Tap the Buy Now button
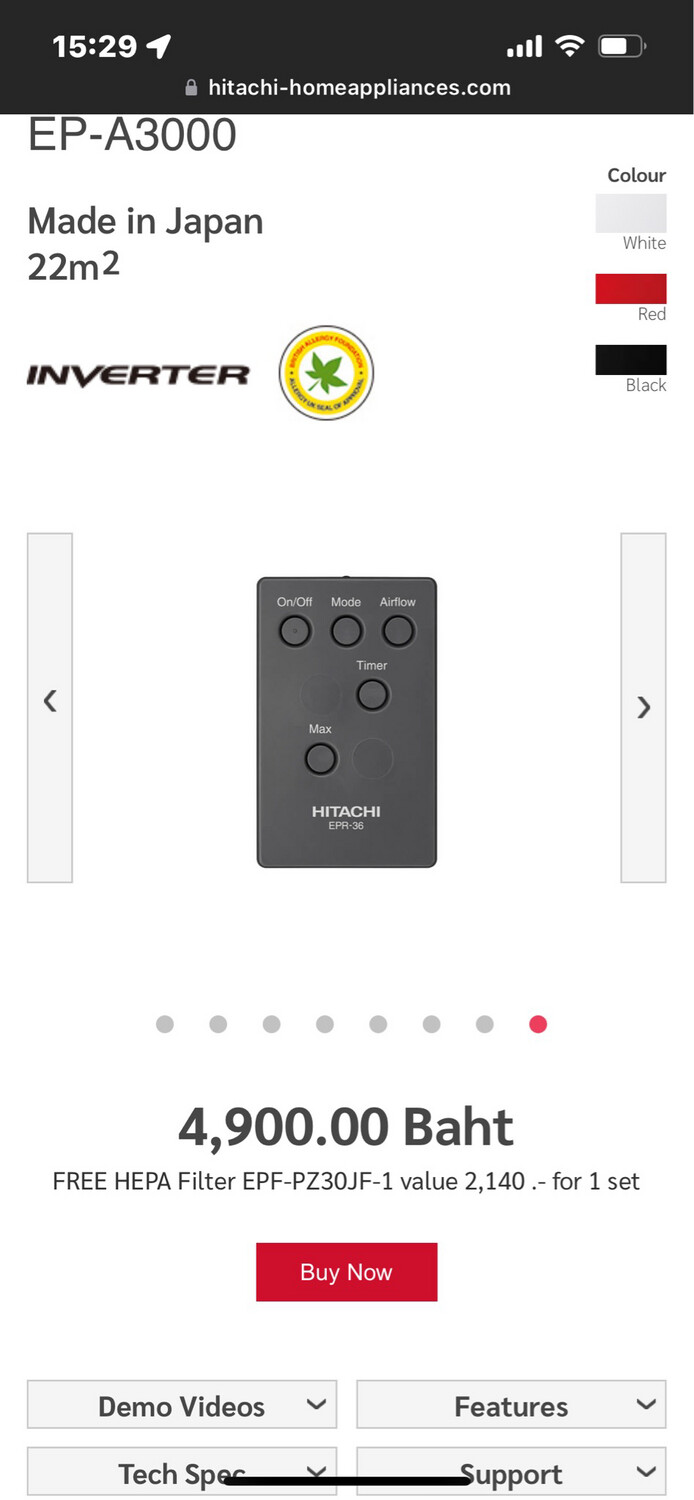The width and height of the screenshot is (694, 1500). [346, 1272]
